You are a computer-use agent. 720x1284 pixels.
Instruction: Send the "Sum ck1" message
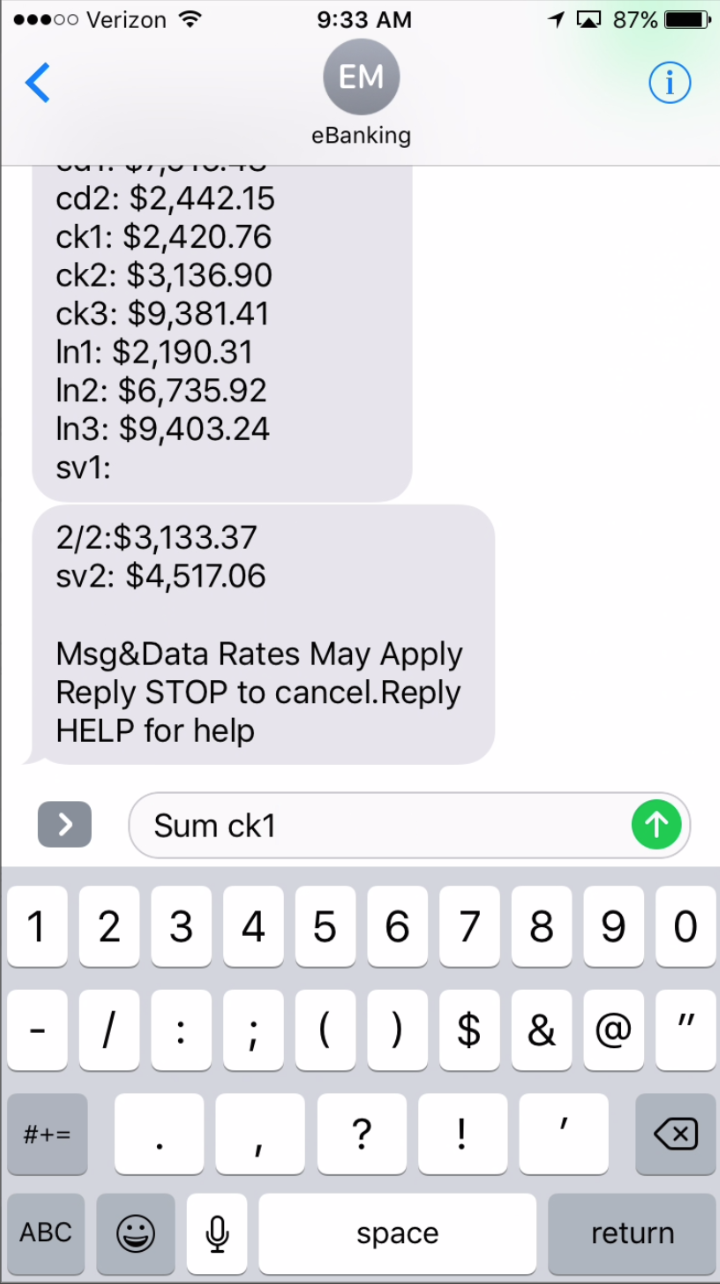(656, 825)
